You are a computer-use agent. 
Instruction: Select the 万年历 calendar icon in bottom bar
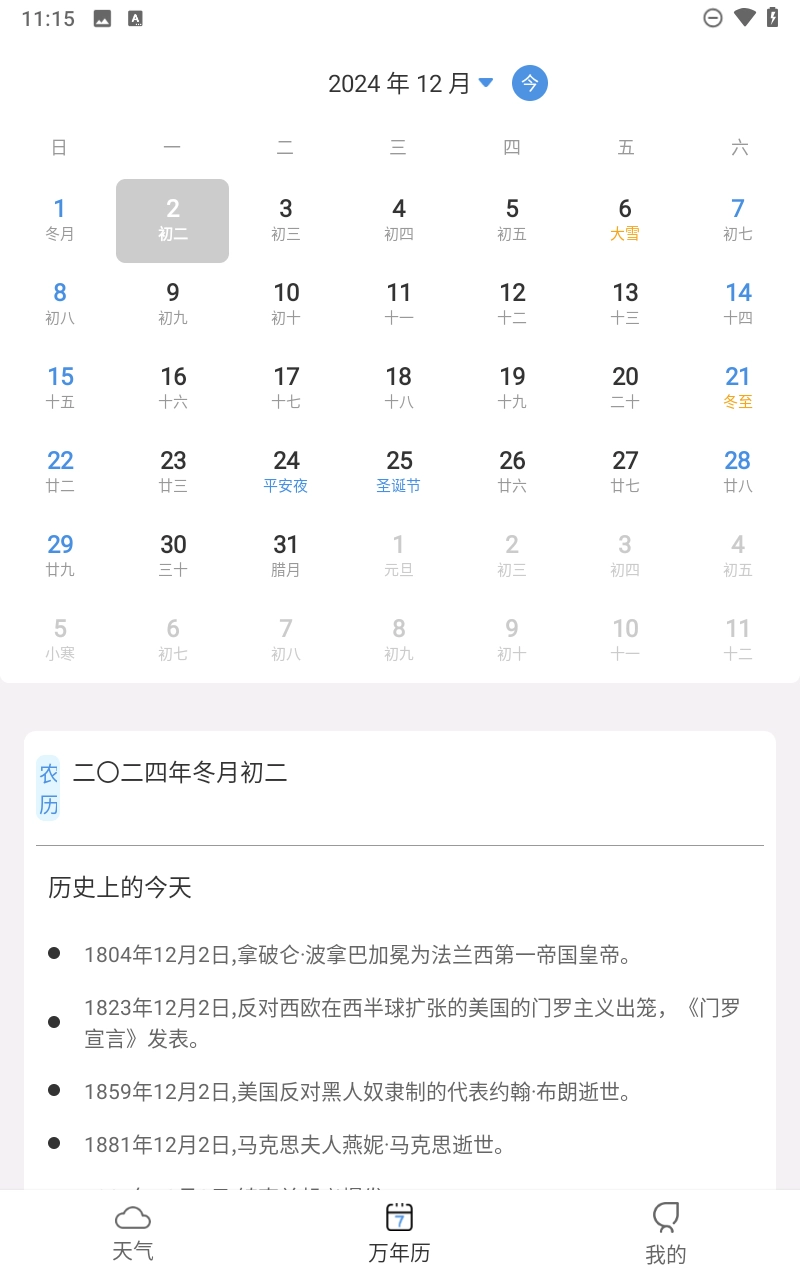coord(398,1218)
